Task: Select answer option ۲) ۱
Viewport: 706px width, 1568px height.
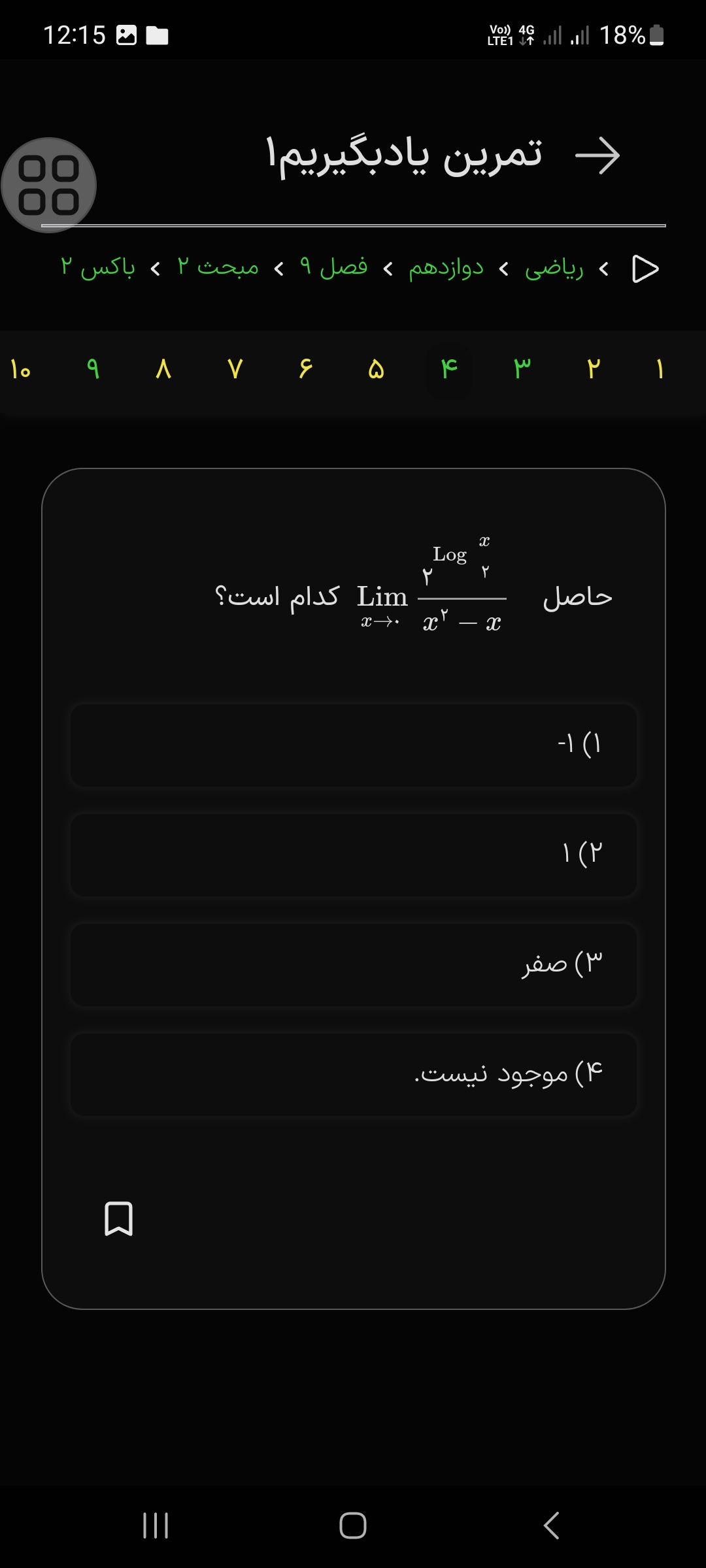Action: pos(353,855)
